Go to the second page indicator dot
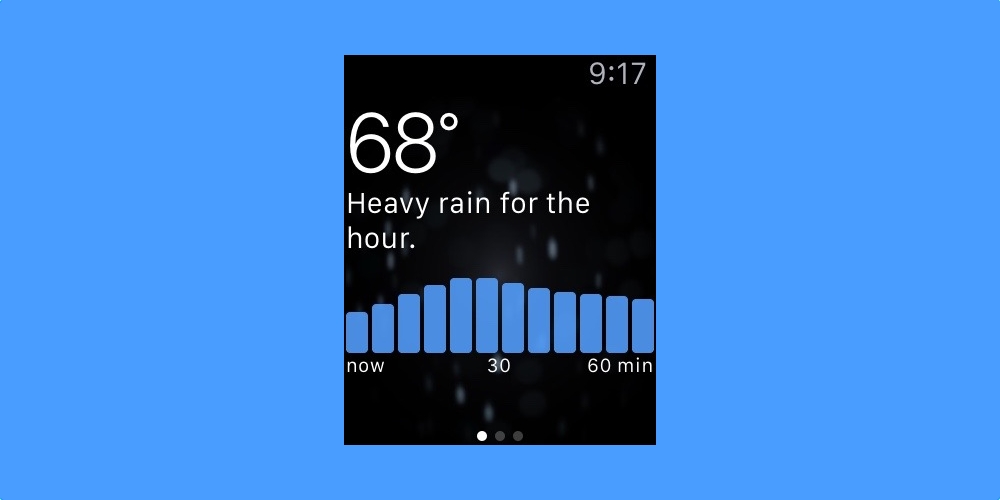The height and width of the screenshot is (500, 1000). point(500,436)
